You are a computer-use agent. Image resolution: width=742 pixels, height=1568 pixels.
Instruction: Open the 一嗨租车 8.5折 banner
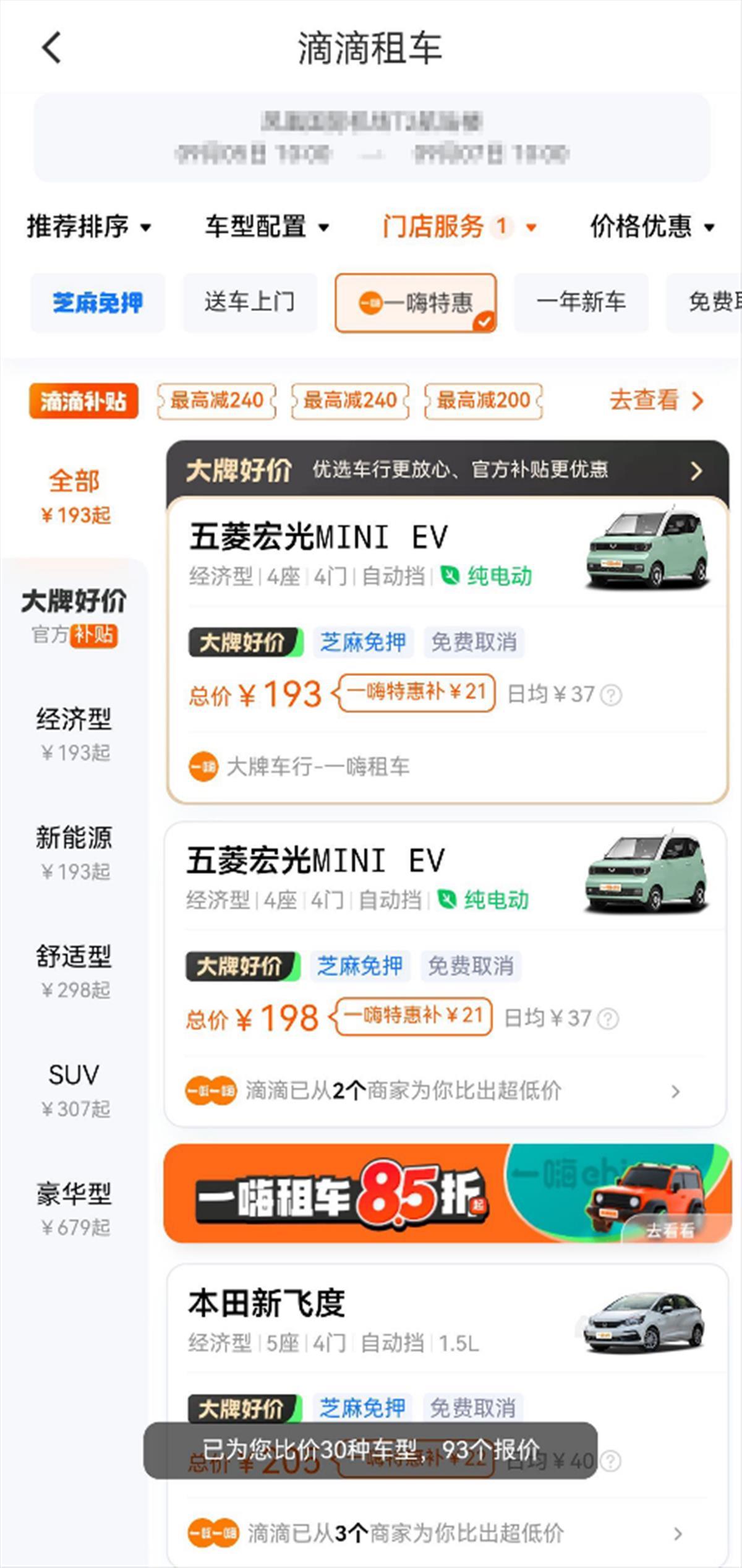pyautogui.click(x=446, y=1193)
